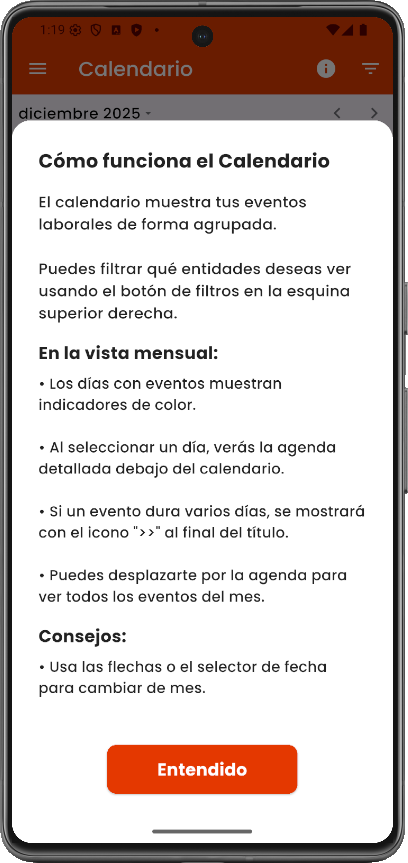
Task: Tap the Entendido button
Action: coord(202,769)
